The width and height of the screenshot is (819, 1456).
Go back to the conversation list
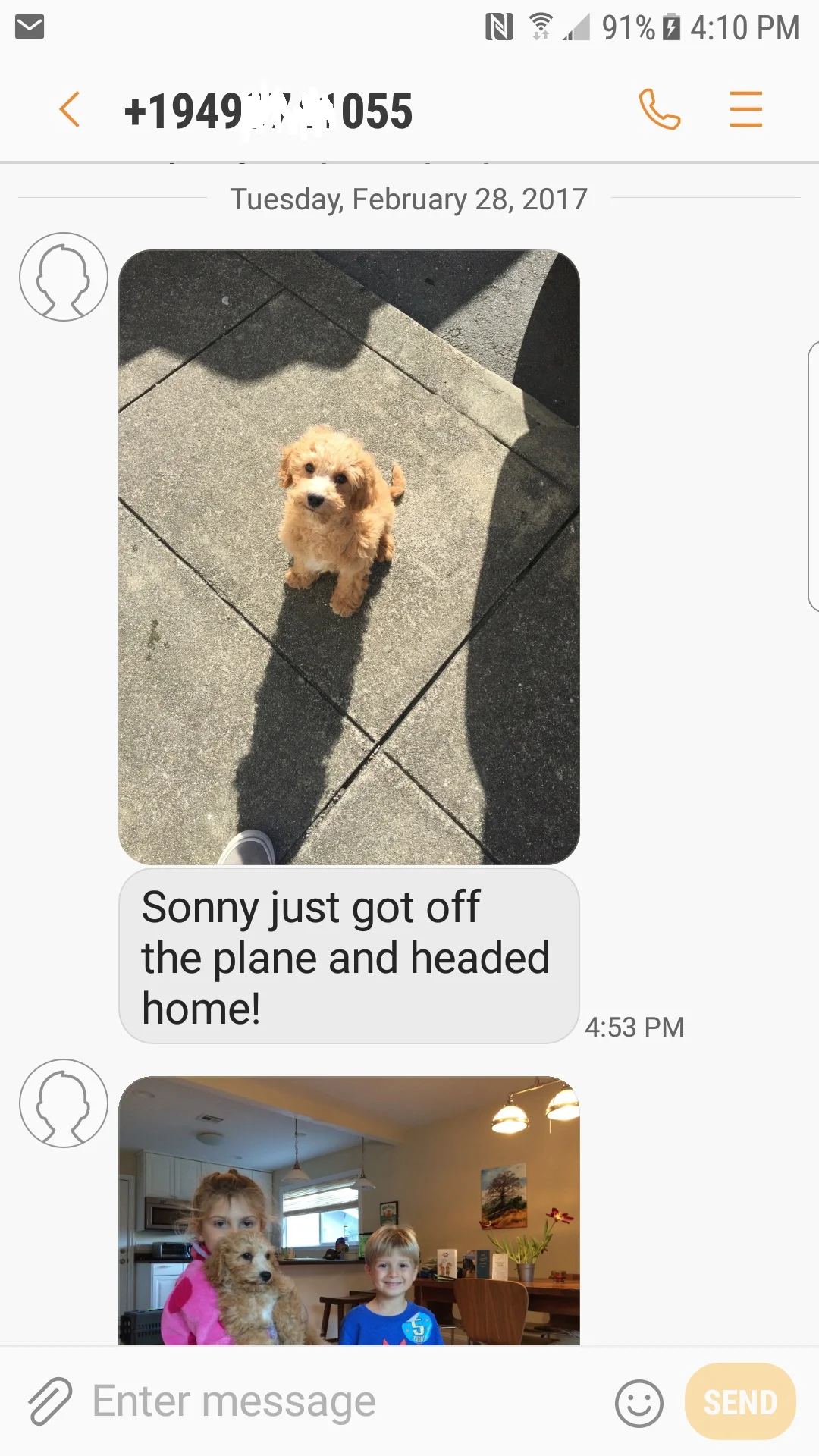click(x=70, y=110)
